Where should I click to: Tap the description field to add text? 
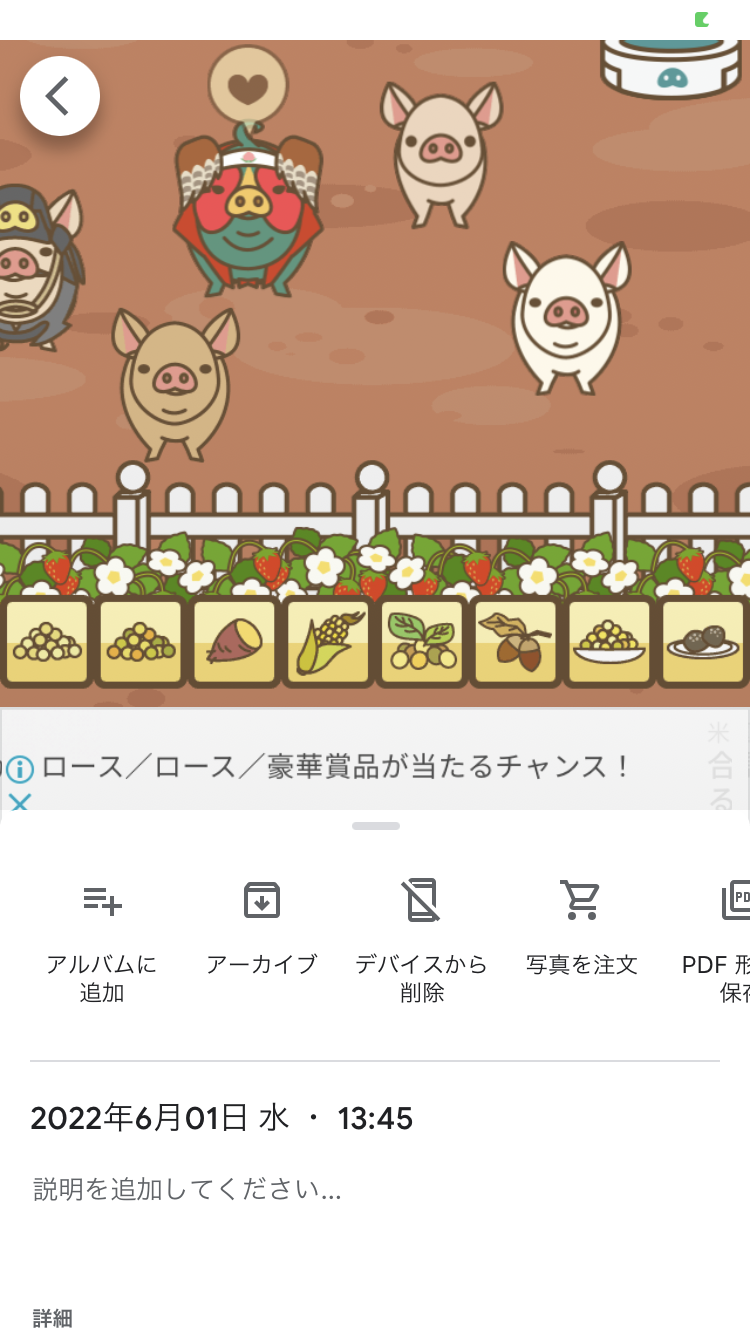coord(375,1190)
